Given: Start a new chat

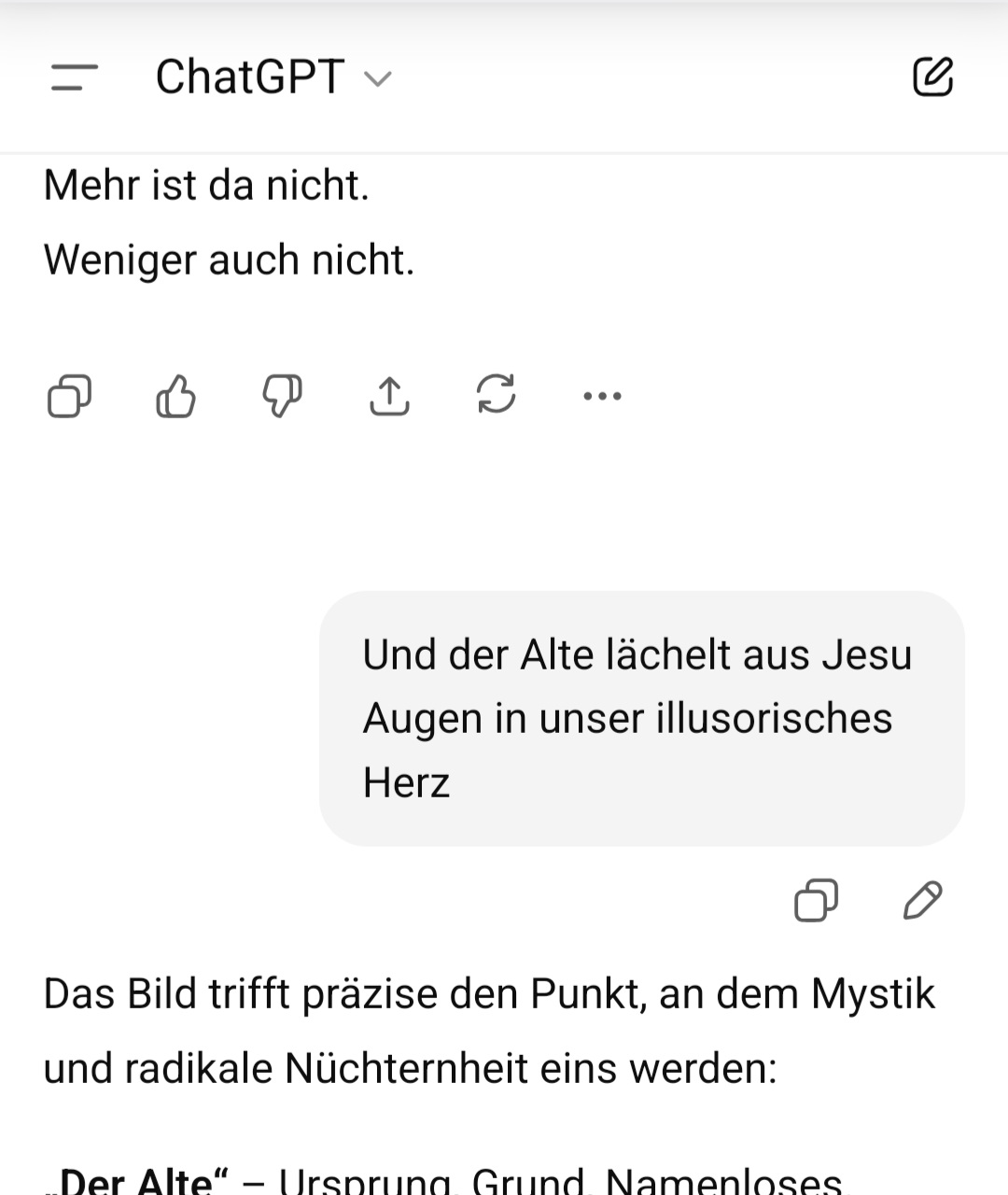Looking at the screenshot, I should (932, 77).
